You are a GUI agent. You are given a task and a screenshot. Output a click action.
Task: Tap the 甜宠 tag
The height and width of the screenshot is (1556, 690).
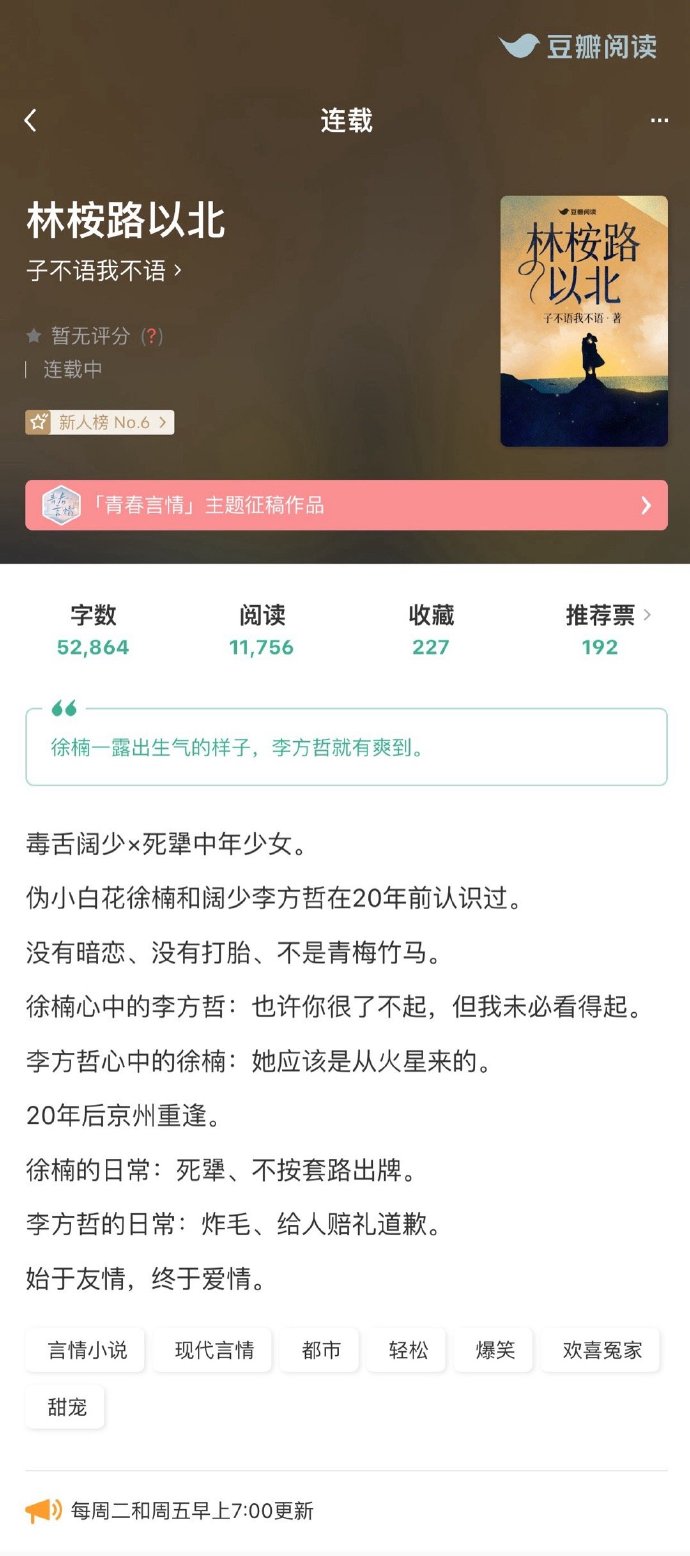point(66,1407)
